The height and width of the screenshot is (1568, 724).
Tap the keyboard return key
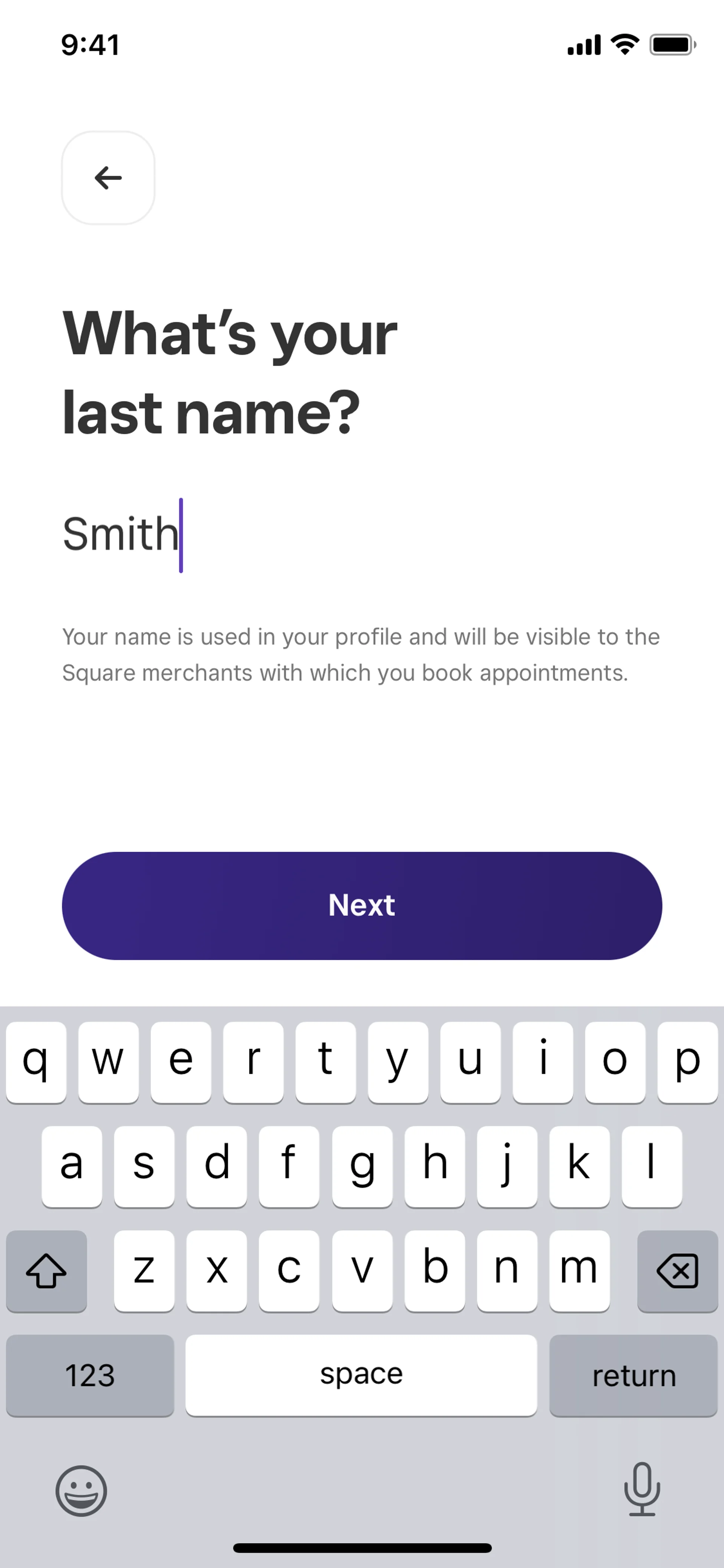[x=633, y=1376]
